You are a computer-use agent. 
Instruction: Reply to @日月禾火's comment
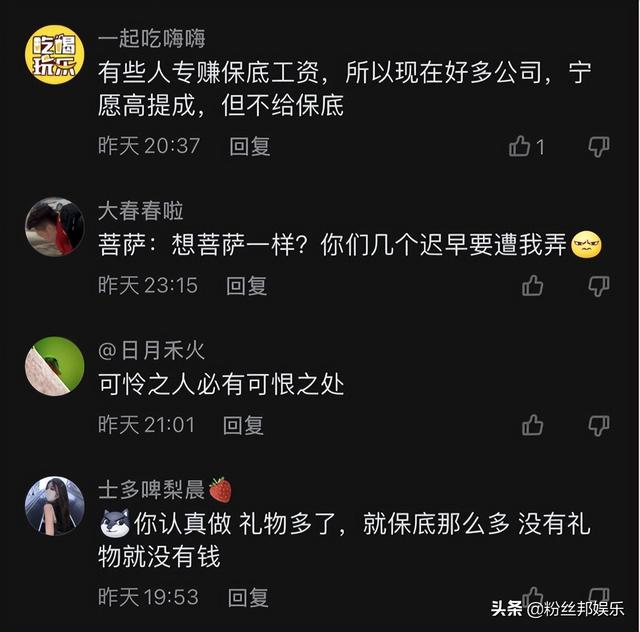tap(243, 425)
